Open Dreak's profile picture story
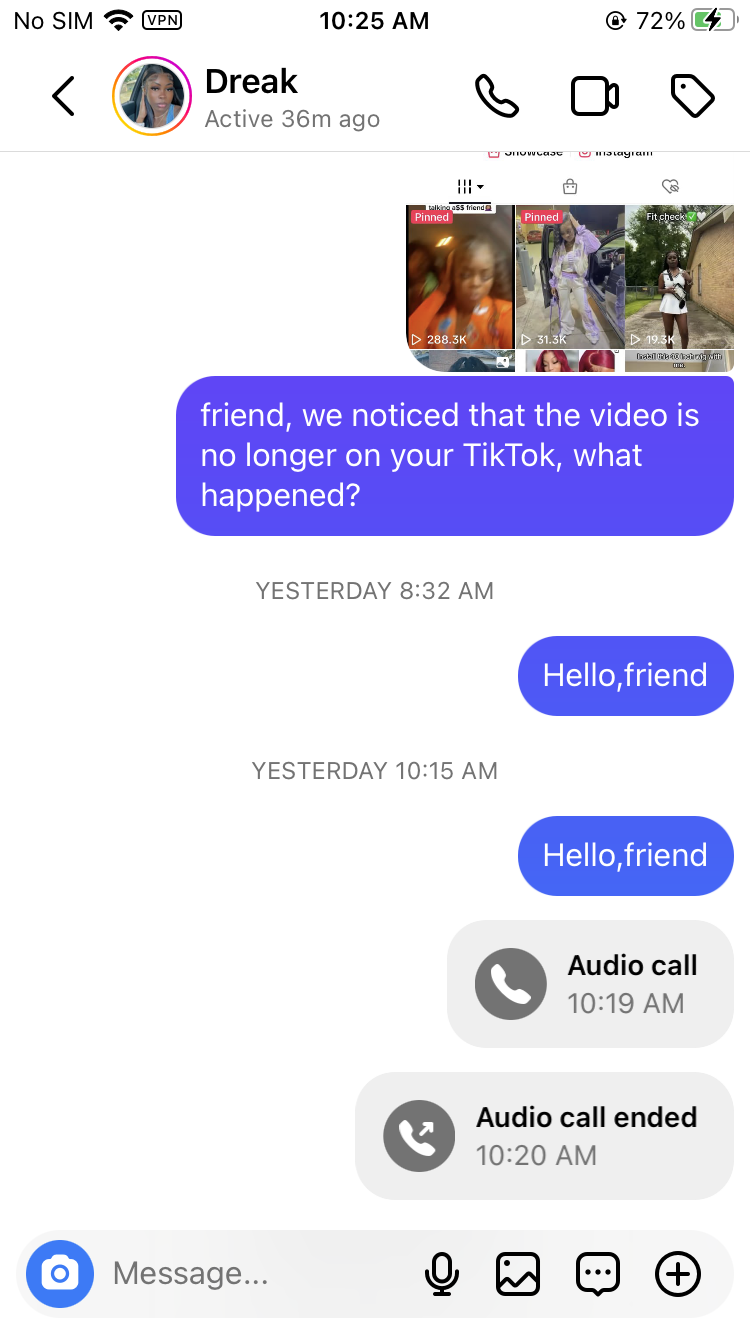750x1334 pixels. [x=152, y=97]
